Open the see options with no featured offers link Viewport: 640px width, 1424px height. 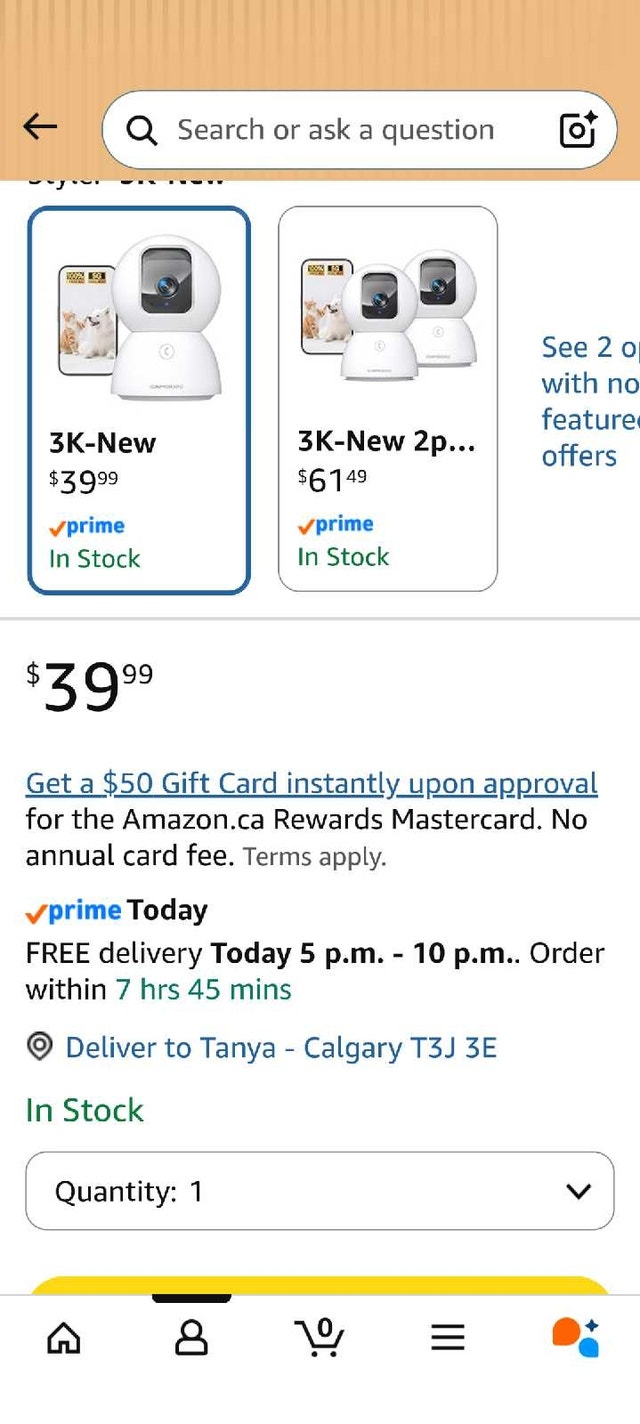click(590, 401)
